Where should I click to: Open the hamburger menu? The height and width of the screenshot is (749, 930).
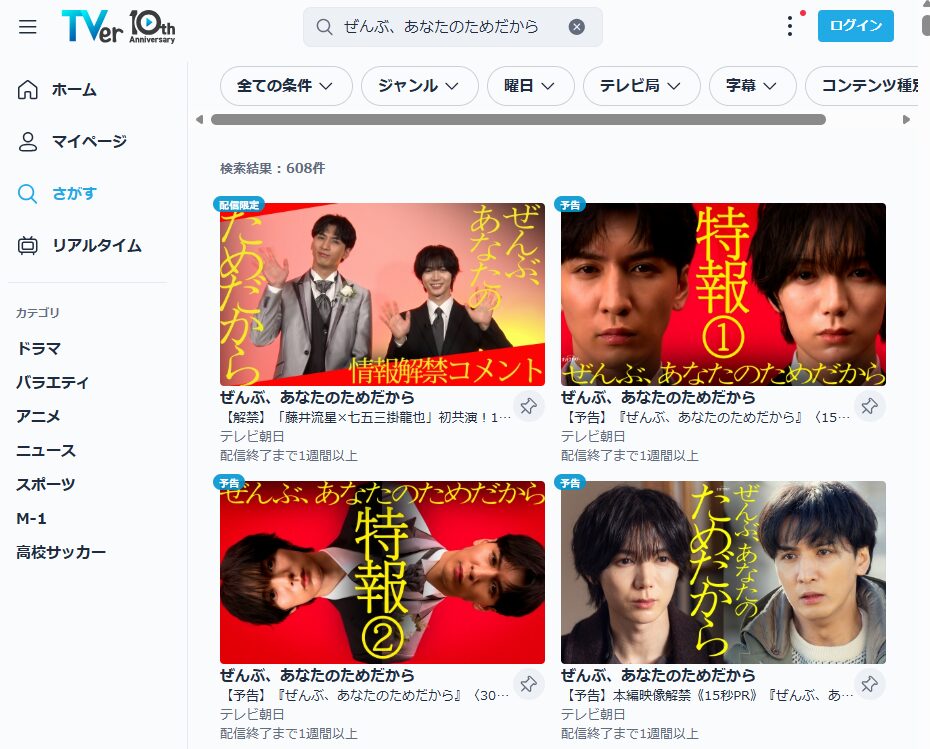(28, 27)
